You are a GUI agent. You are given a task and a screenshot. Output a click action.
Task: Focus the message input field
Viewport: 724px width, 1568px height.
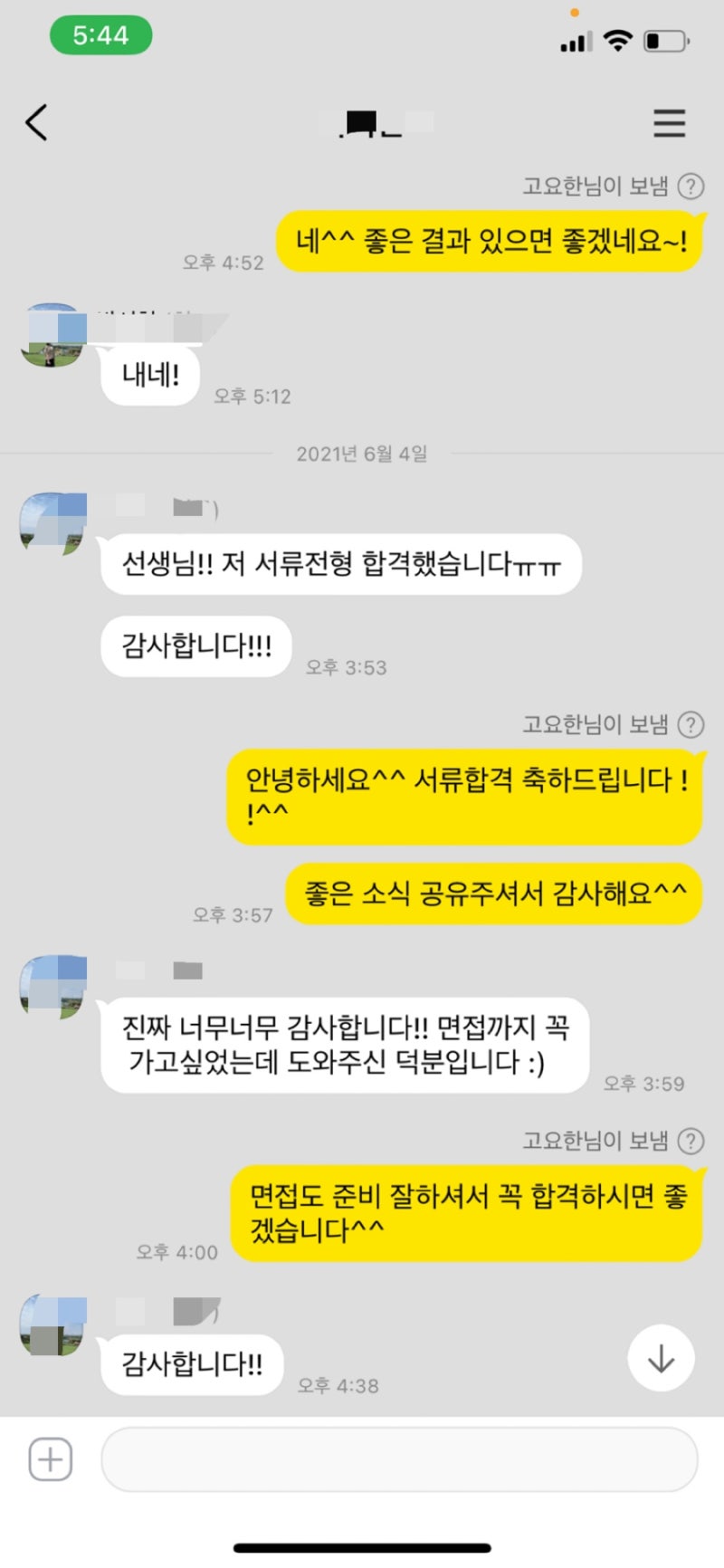[x=398, y=1458]
